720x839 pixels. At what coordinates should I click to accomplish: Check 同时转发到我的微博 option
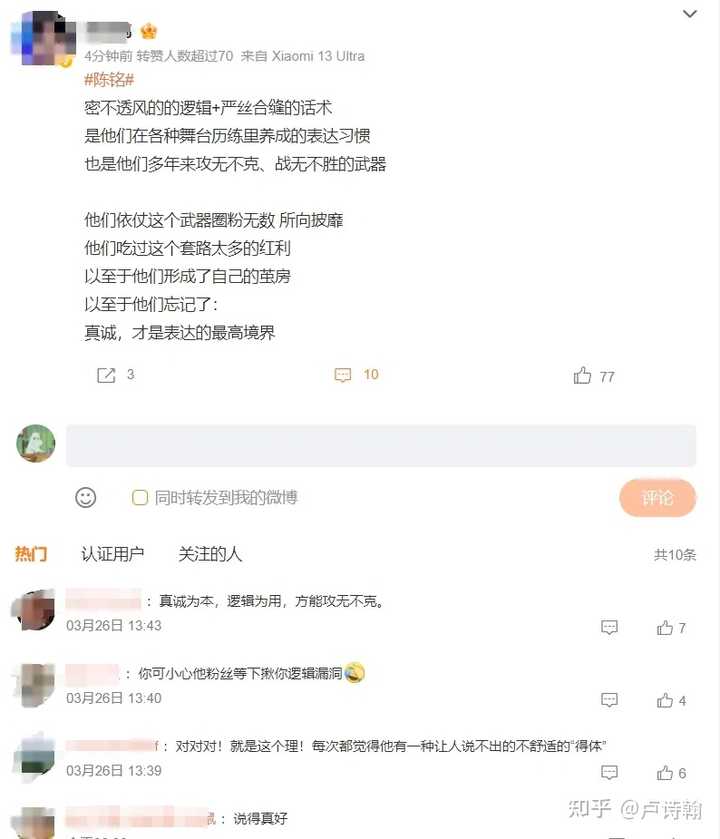click(141, 498)
